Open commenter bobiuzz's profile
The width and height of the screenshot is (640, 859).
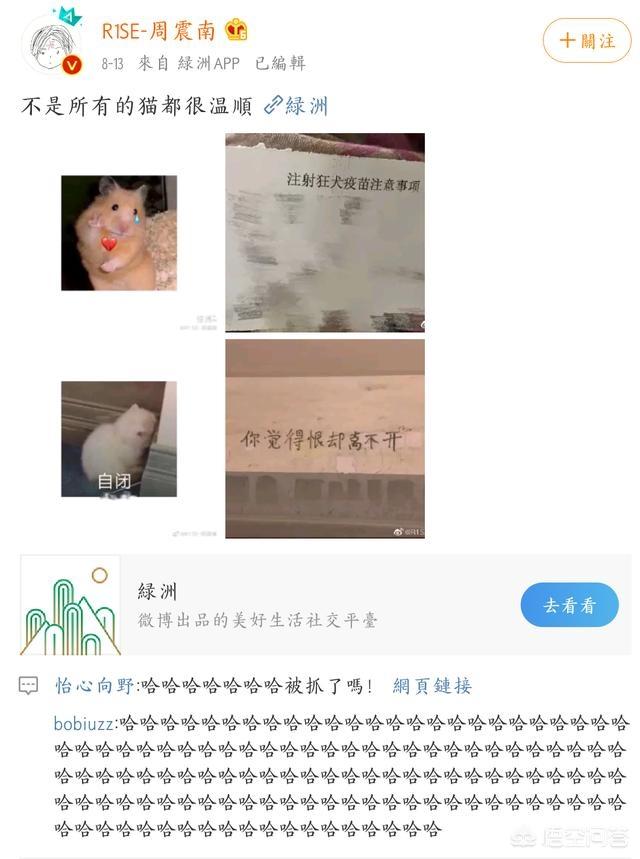pyautogui.click(x=84, y=722)
